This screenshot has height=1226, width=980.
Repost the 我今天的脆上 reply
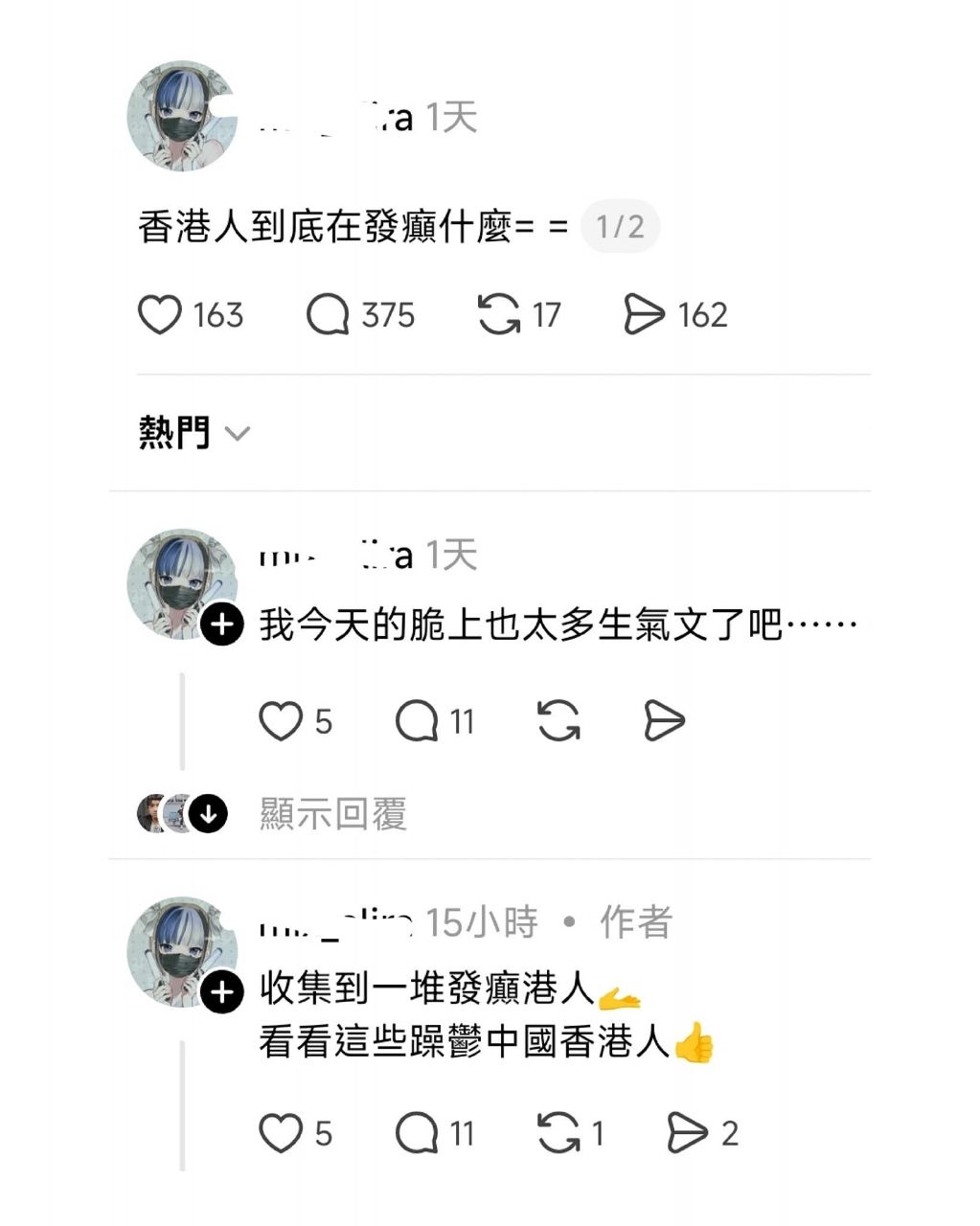pyautogui.click(x=558, y=721)
